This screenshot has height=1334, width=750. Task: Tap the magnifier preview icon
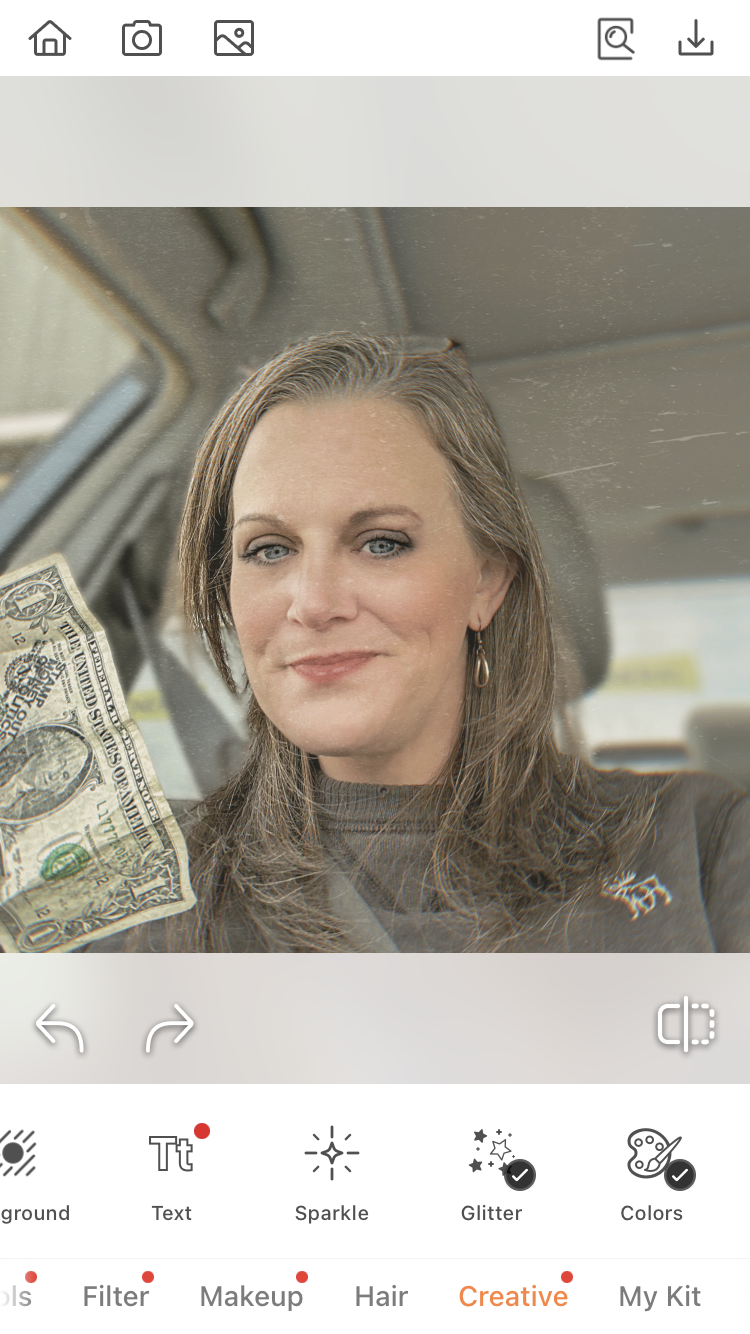click(x=616, y=40)
